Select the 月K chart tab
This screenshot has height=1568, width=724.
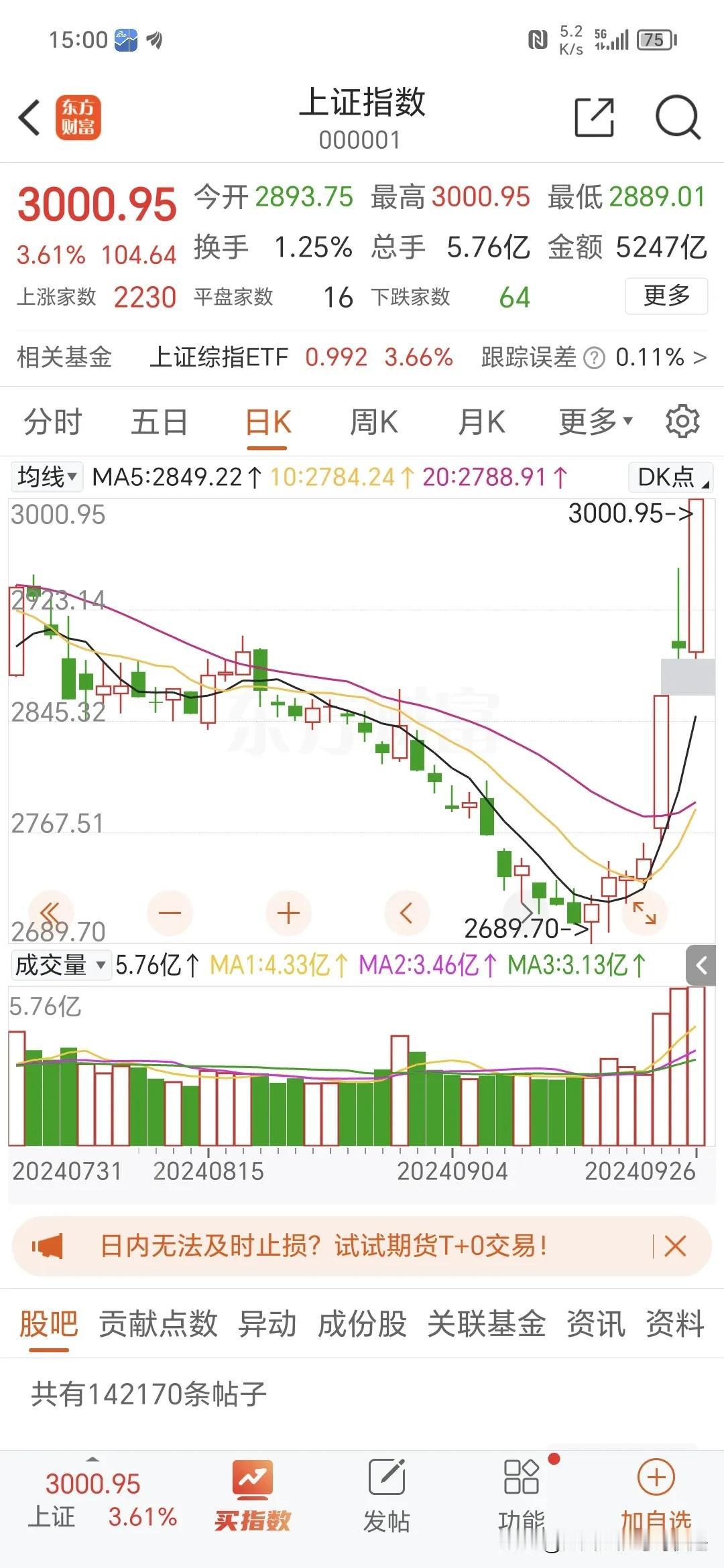point(481,423)
